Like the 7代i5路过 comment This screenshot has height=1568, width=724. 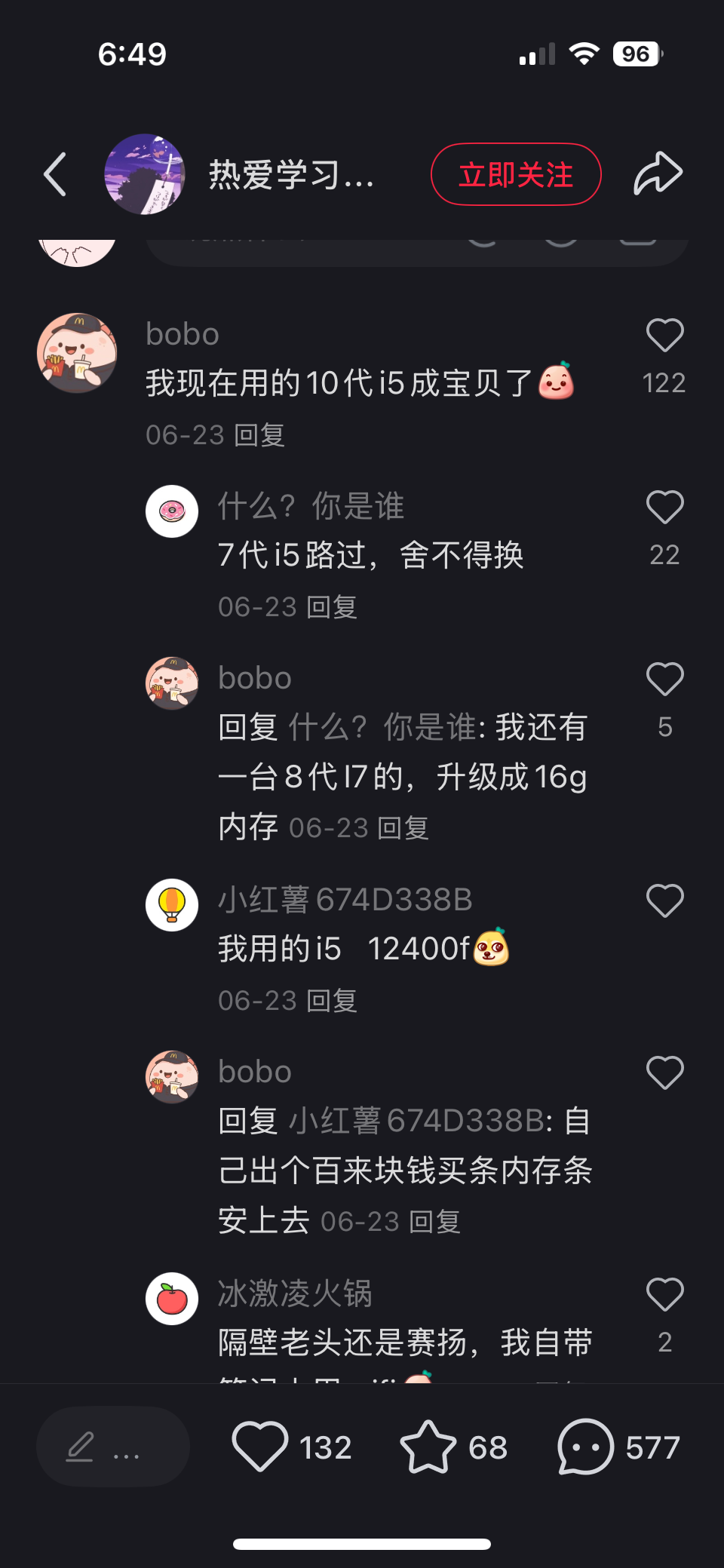664,508
